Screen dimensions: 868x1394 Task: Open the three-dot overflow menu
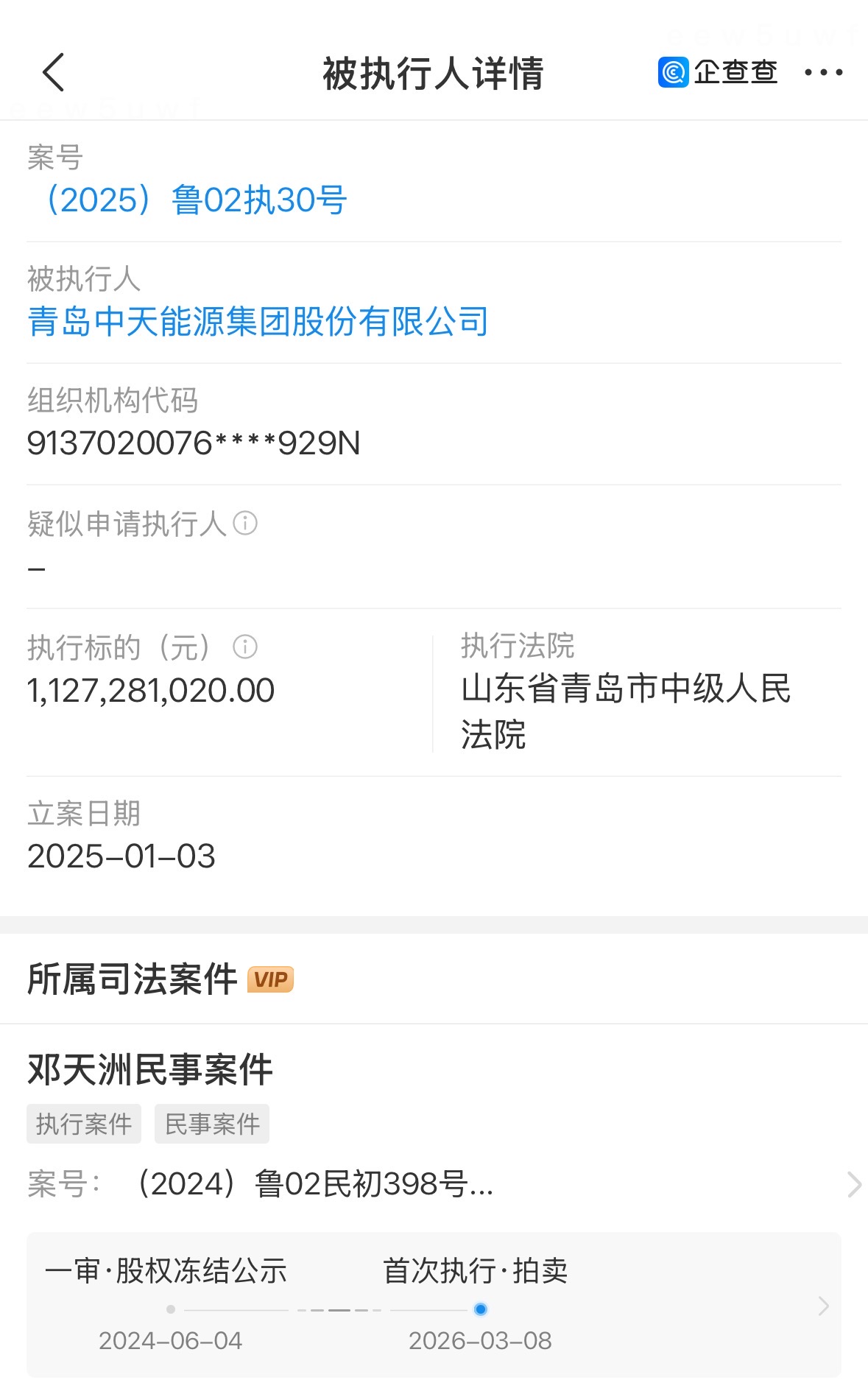click(x=823, y=72)
